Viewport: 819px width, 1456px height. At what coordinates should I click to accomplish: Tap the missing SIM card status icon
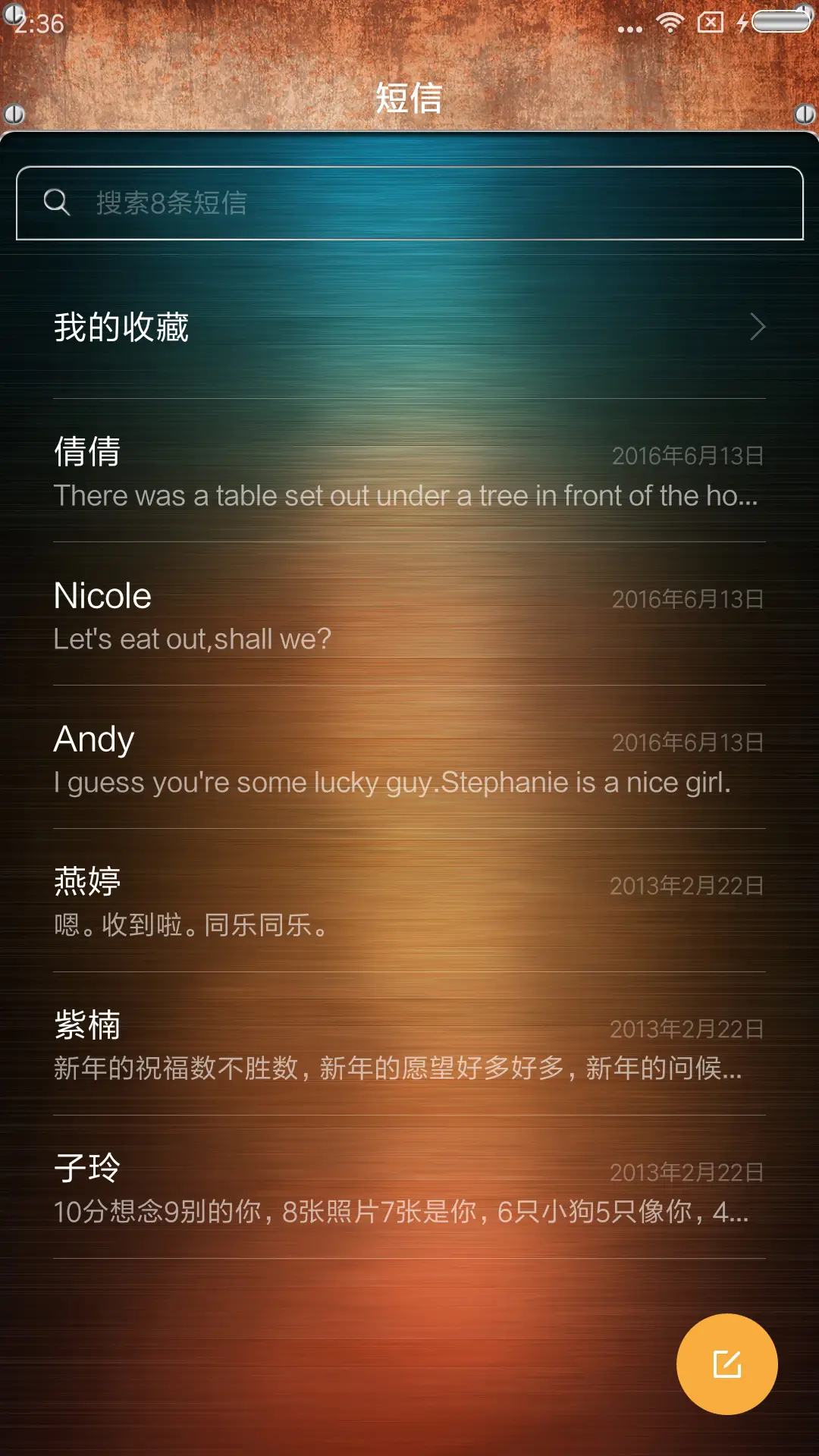coord(710,23)
